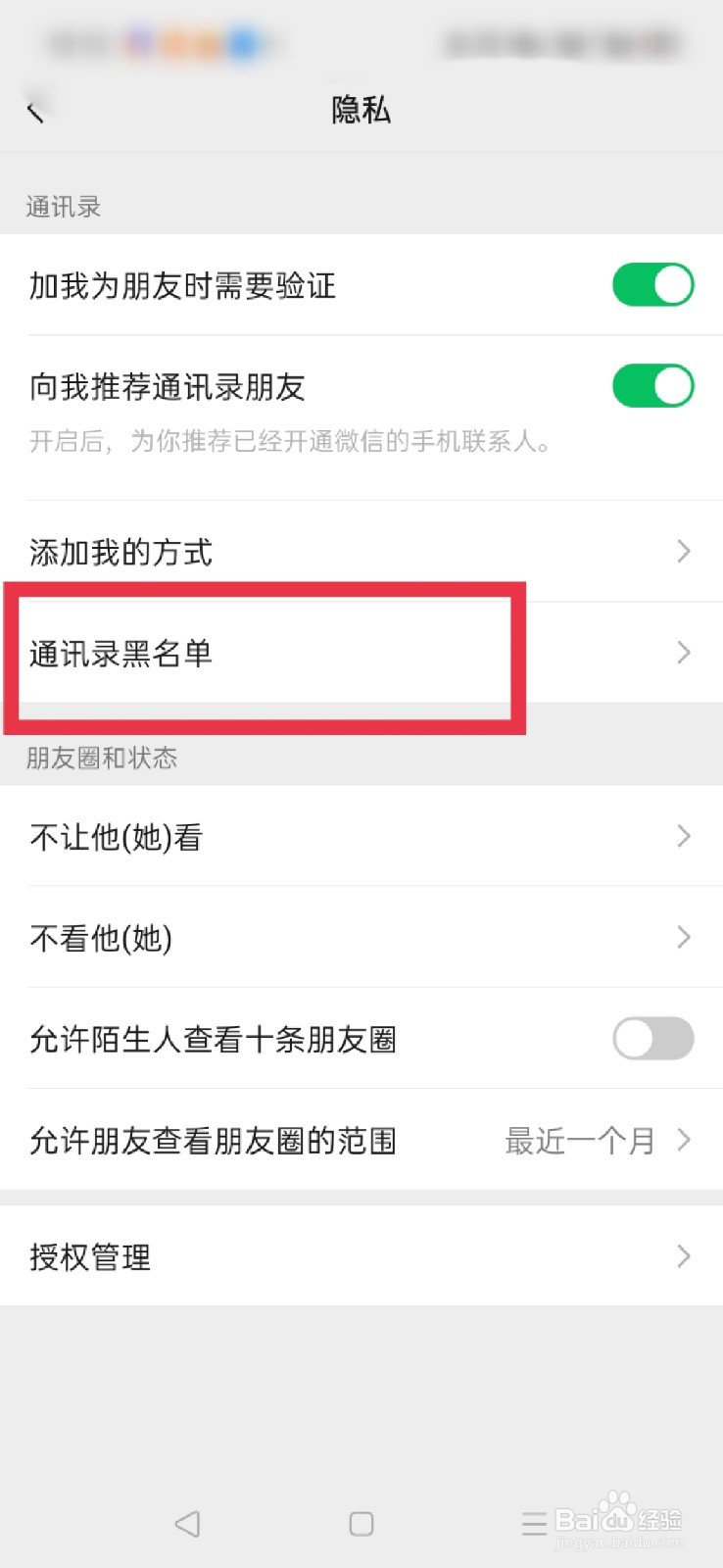Expand the 允许朋友查看朋友圈的范围 chevron

(x=683, y=1140)
